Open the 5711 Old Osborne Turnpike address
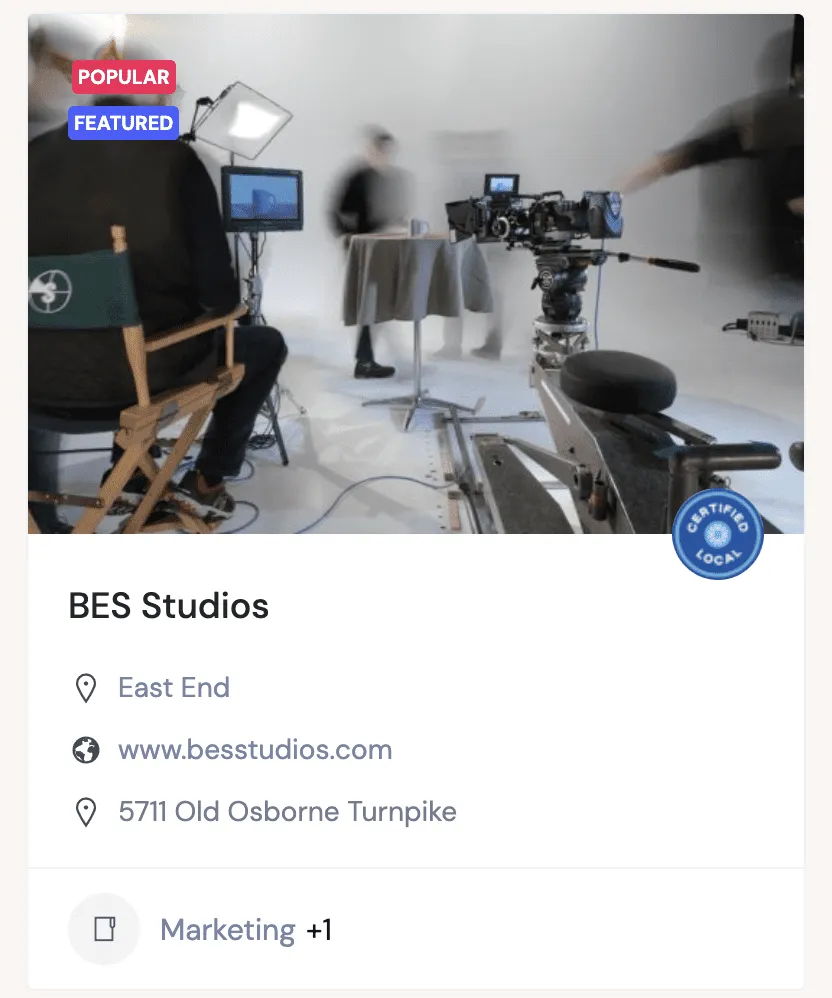Viewport: 832px width, 998px height. (x=287, y=812)
